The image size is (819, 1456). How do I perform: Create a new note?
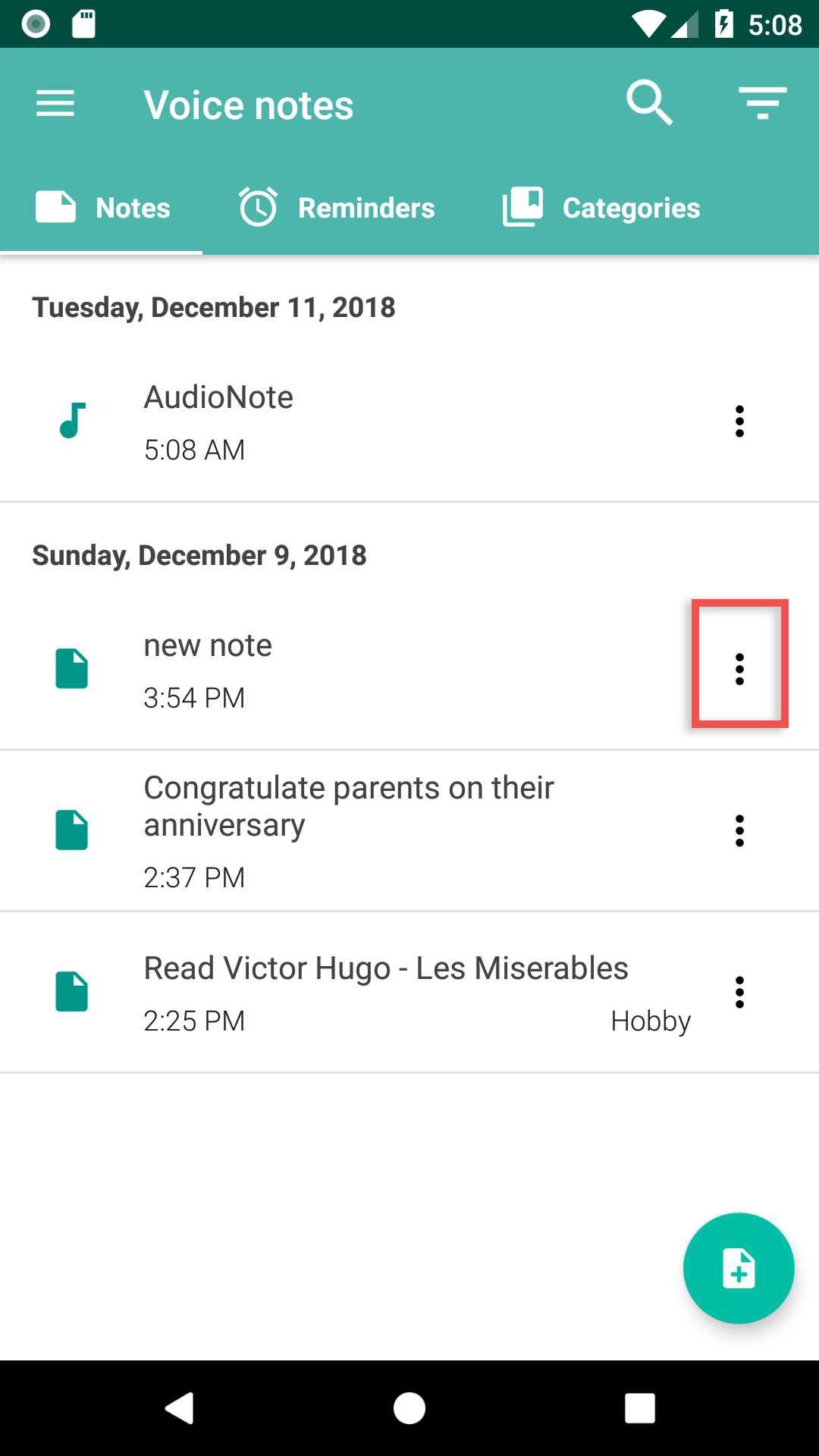[739, 1269]
